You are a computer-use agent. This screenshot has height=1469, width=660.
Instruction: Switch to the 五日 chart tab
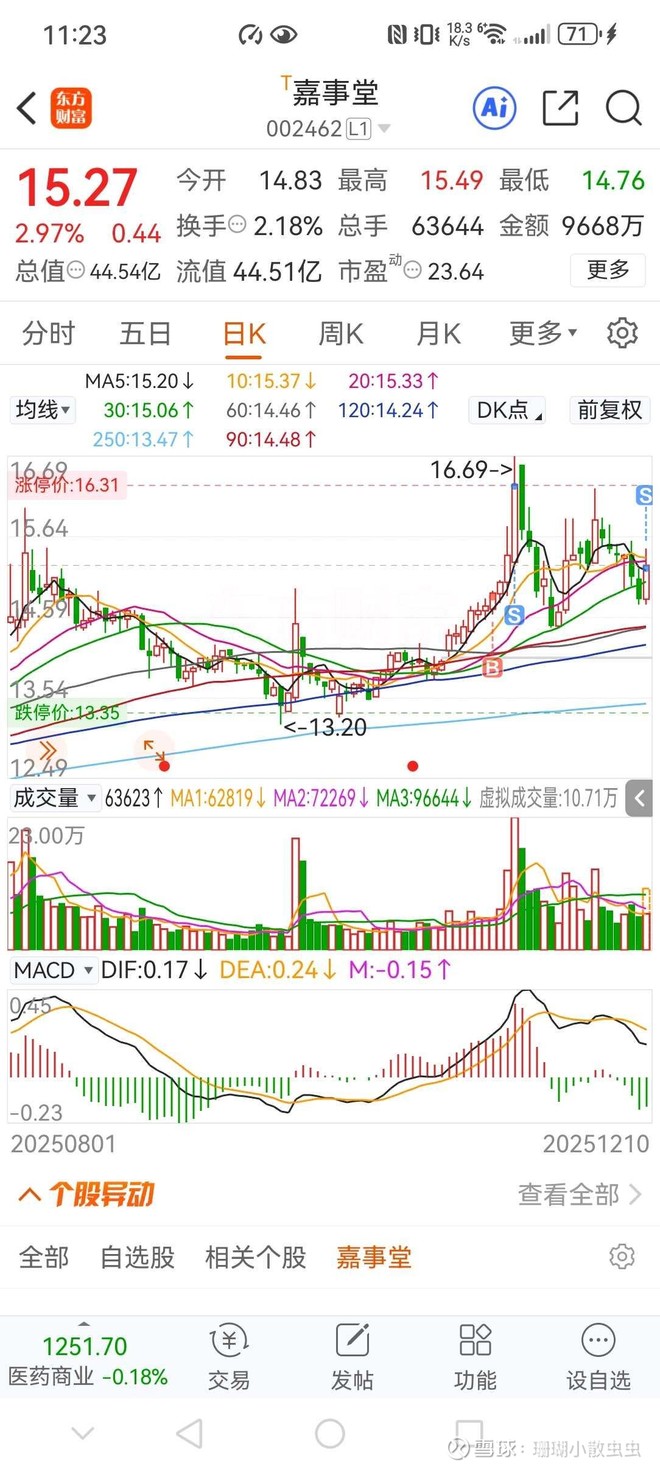coord(145,333)
